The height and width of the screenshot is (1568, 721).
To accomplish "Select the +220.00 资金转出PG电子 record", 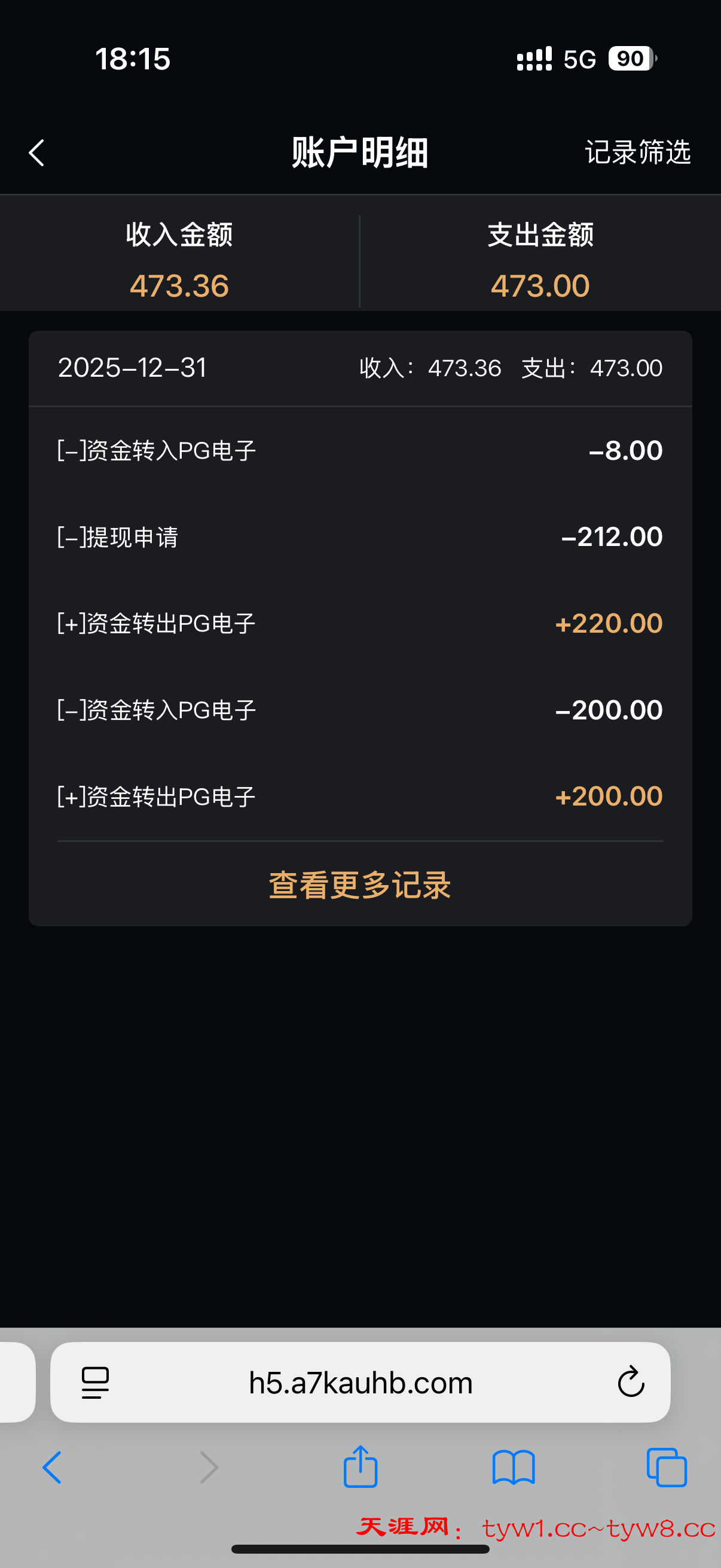I will 360,623.
